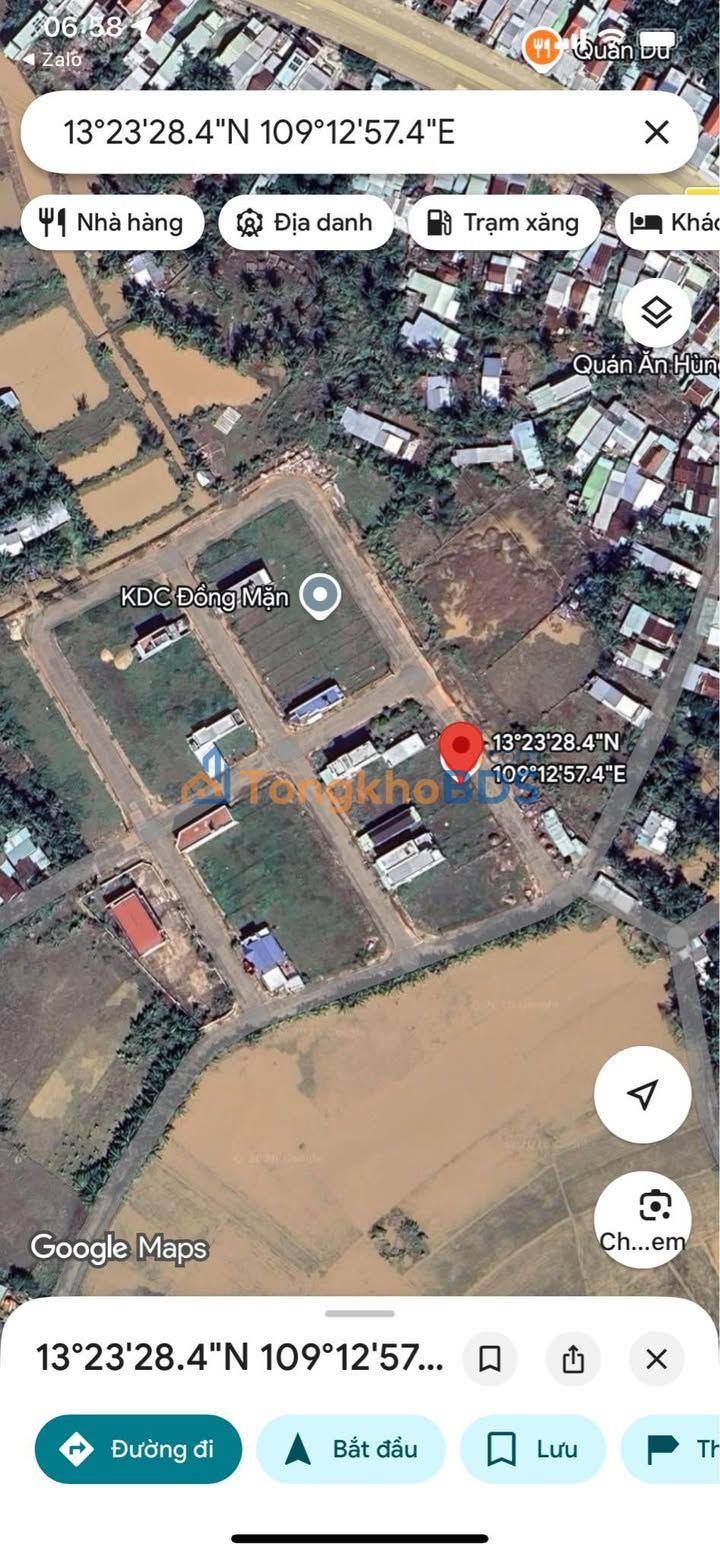Screen dimensions: 720x1557
Task: Save the place with Lưu button
Action: pyautogui.click(x=533, y=1449)
